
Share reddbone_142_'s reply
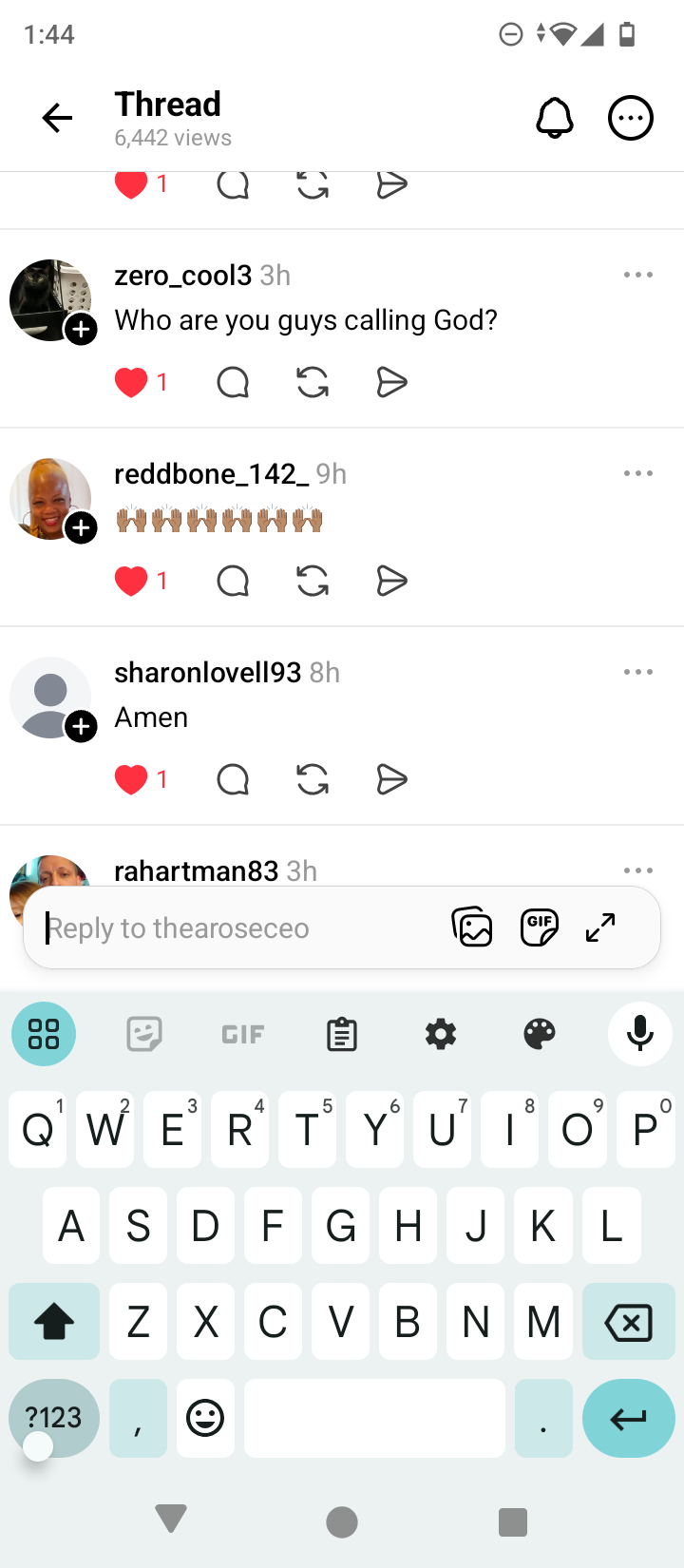pyautogui.click(x=391, y=582)
